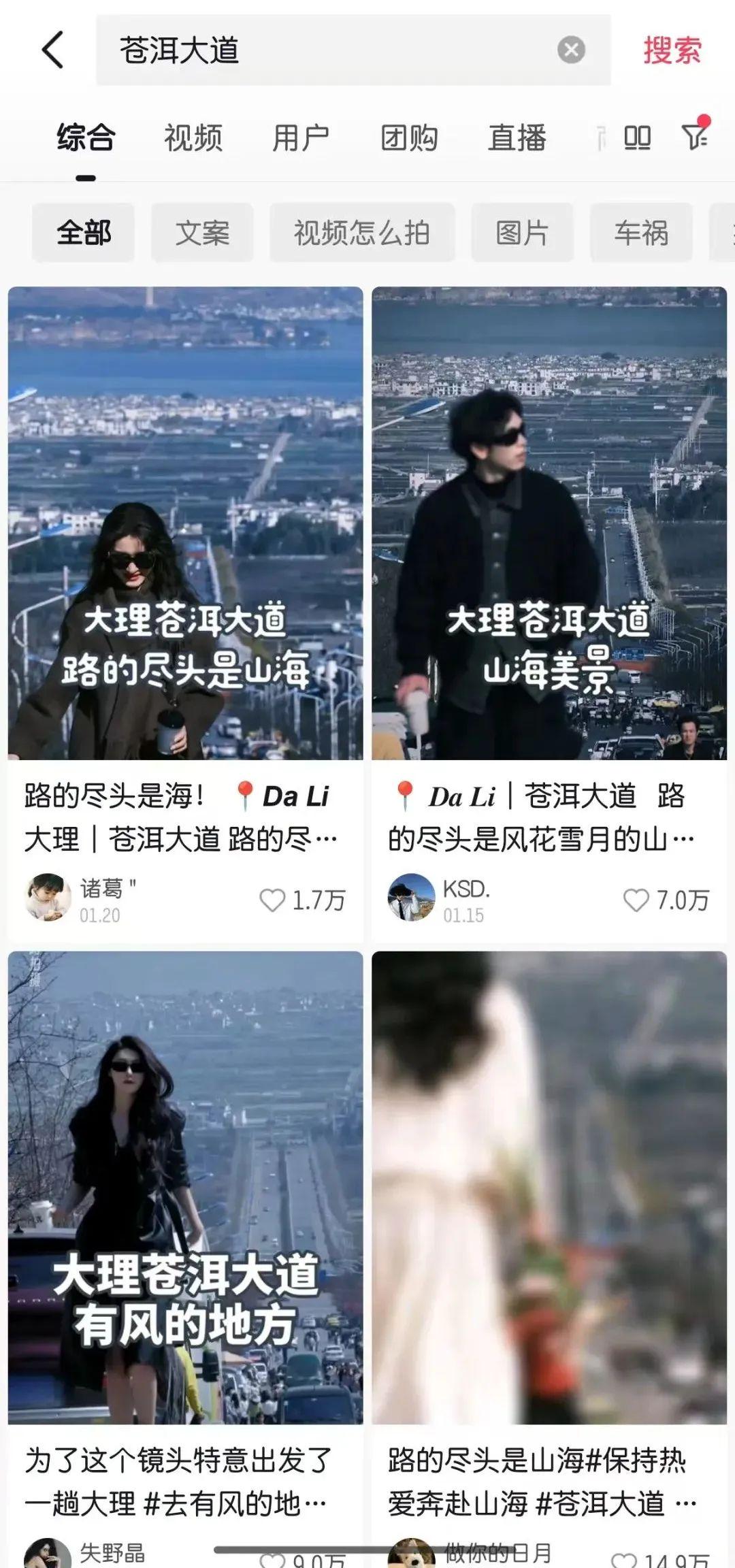The width and height of the screenshot is (735, 1568).
Task: Like the post by 诸葛
Action: (x=272, y=900)
